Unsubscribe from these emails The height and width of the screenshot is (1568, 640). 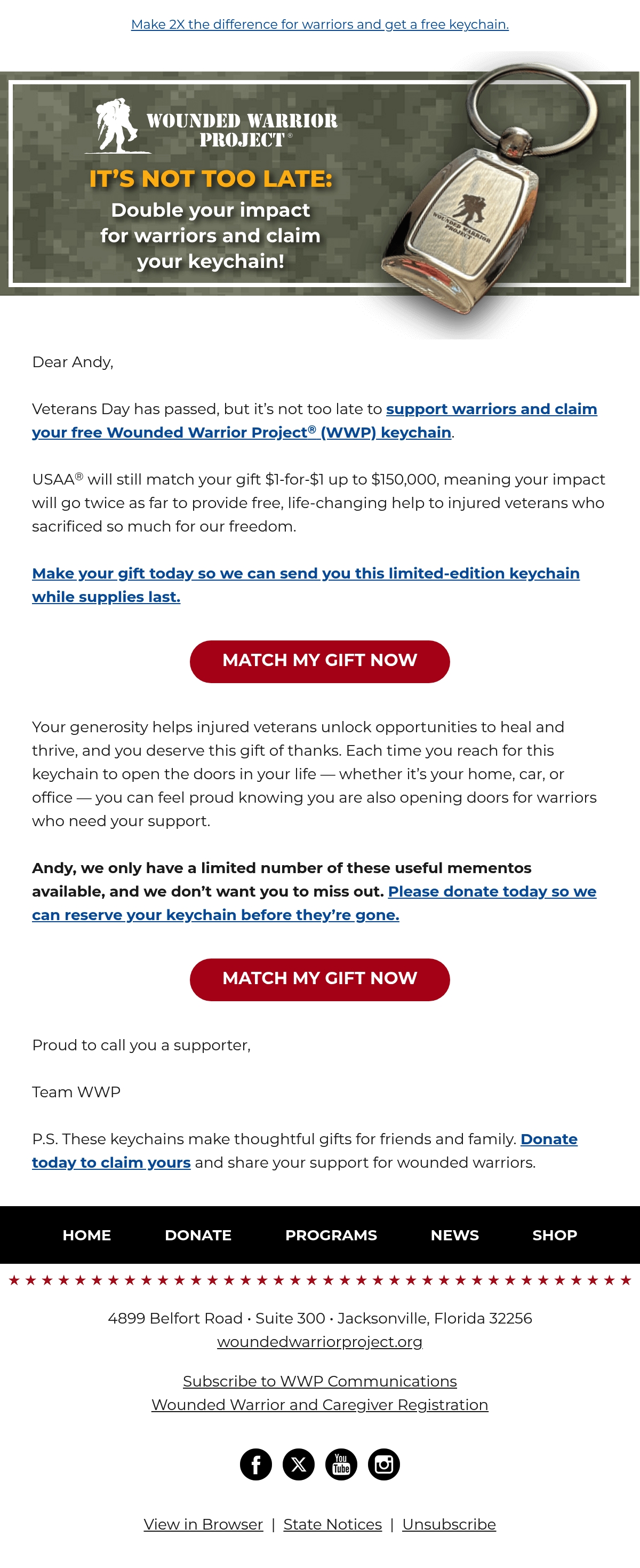click(x=449, y=1524)
